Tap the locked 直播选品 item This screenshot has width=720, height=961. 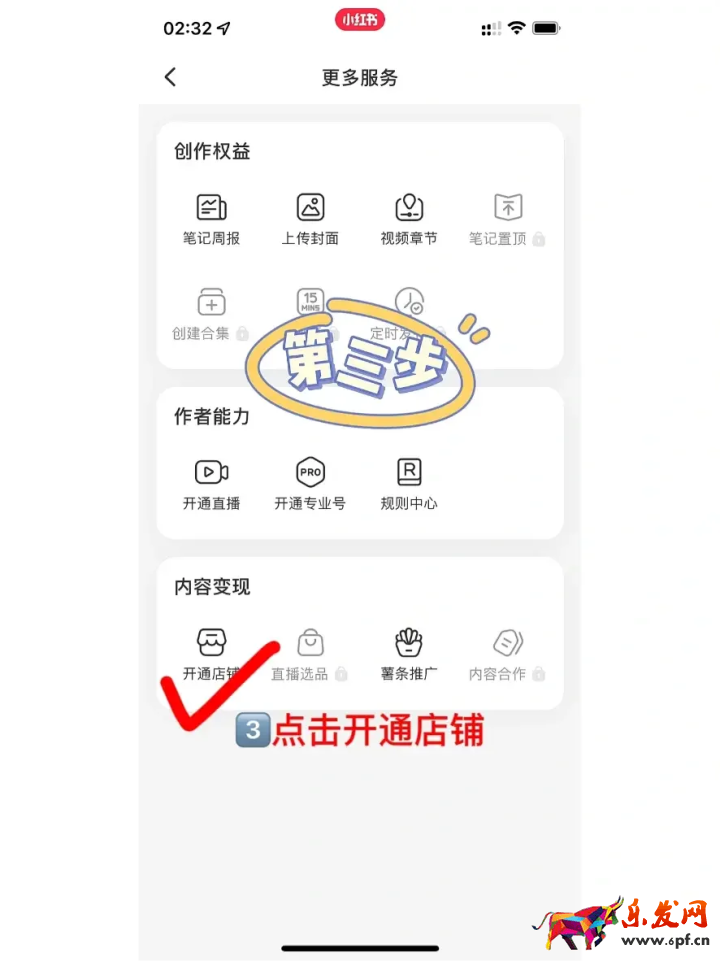[310, 654]
